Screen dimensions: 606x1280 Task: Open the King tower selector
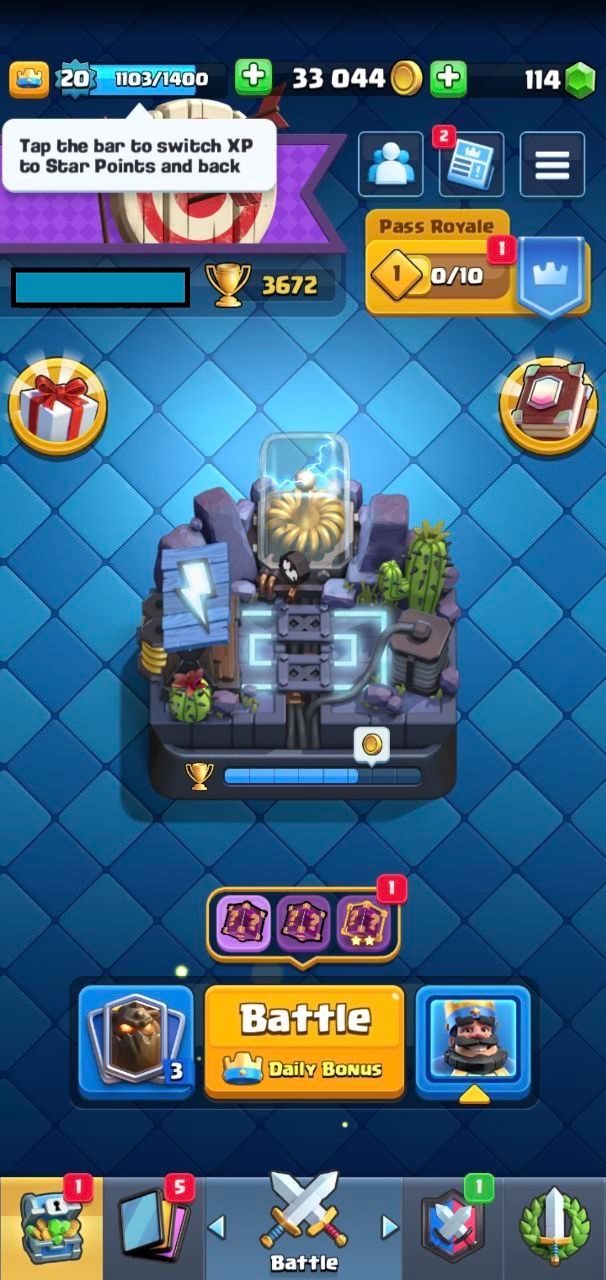tap(473, 1042)
